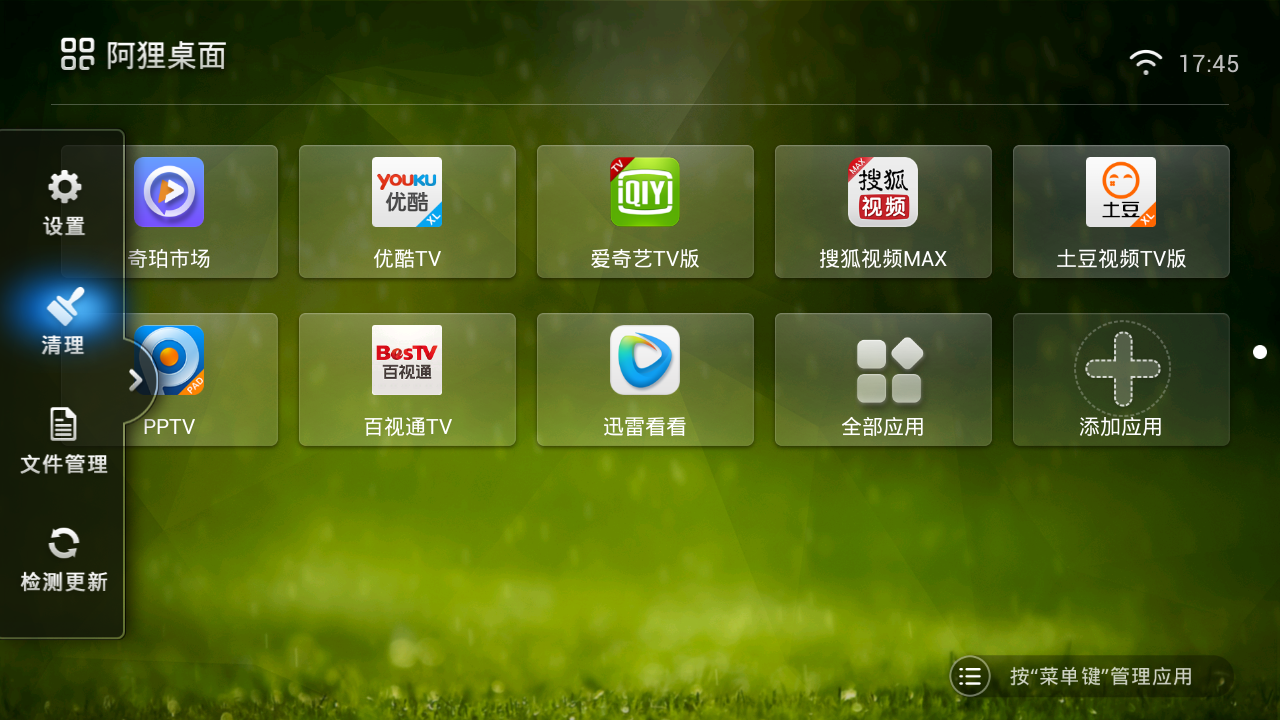
Task: Launch 百视通TV
Action: coord(407,379)
